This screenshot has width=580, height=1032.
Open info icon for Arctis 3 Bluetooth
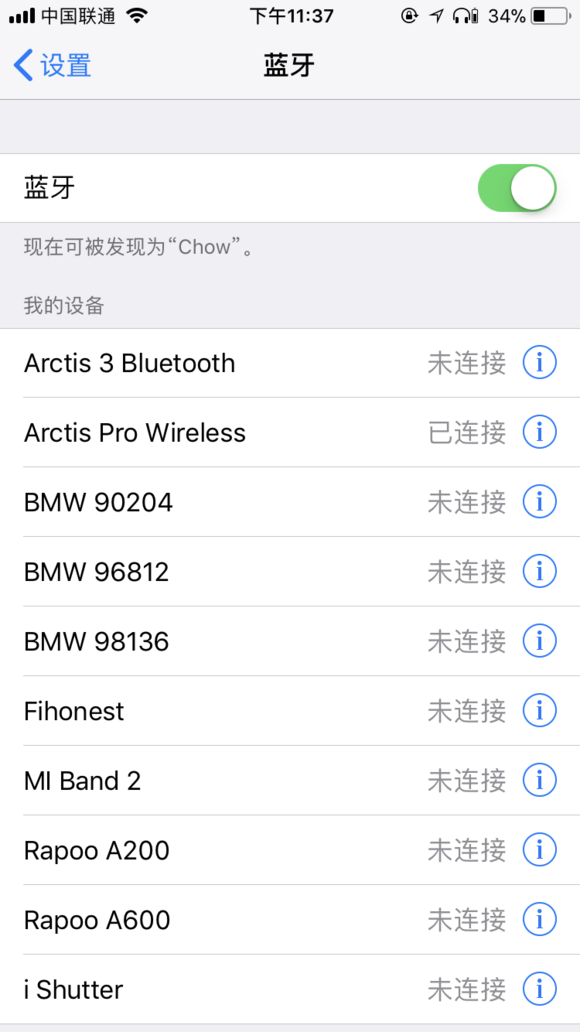540,362
